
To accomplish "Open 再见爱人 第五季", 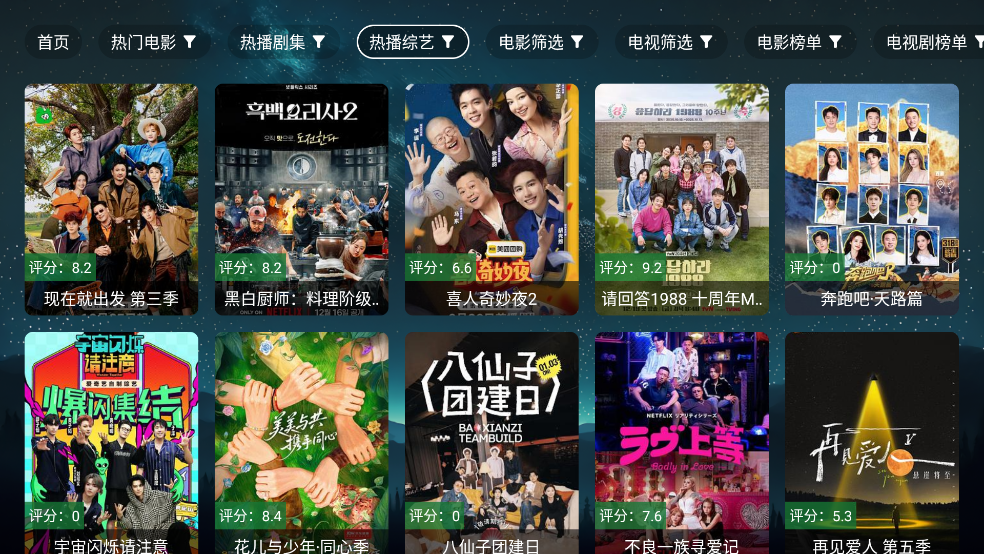I will click(871, 442).
